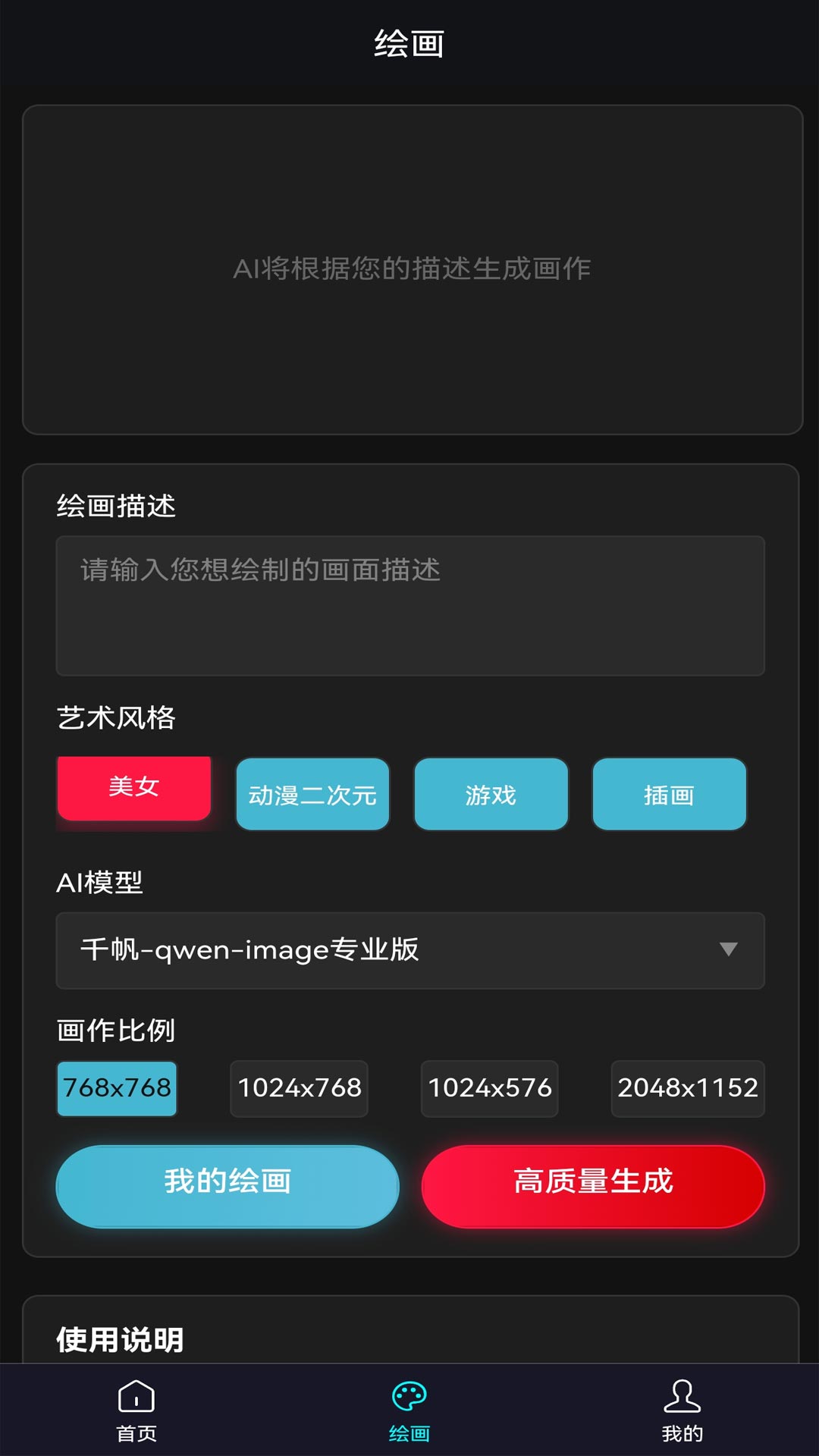Tap the 我的绘画 button
819x1456 pixels.
[x=226, y=1185]
